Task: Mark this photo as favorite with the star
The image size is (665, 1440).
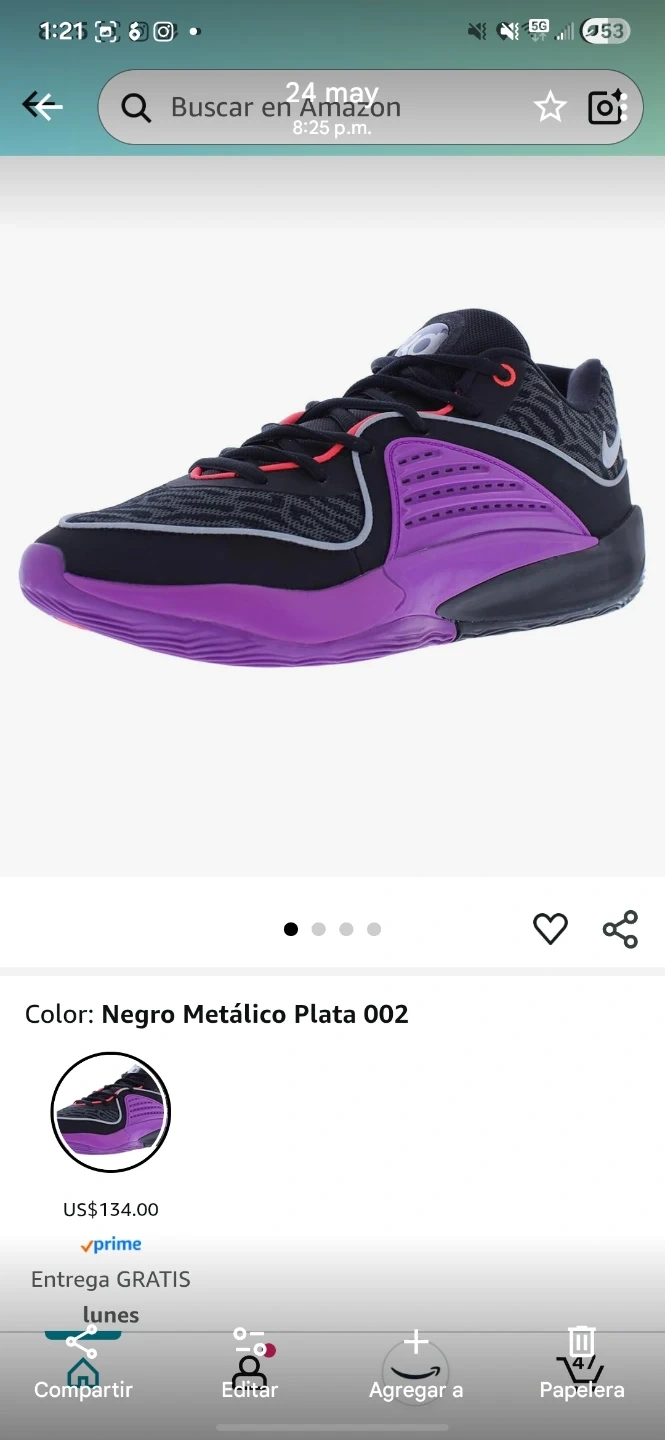Action: click(550, 107)
